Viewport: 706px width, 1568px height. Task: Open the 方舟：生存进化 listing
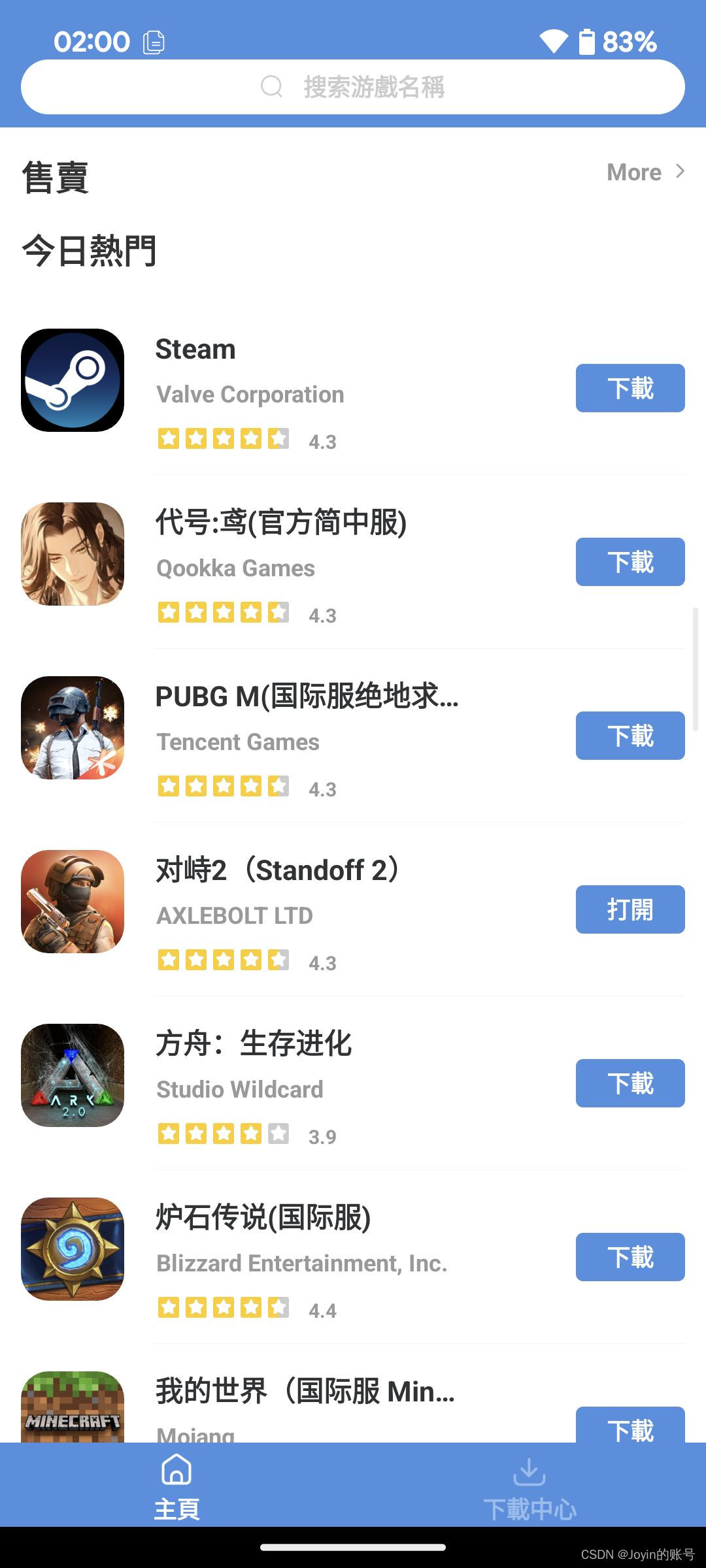tap(254, 1044)
